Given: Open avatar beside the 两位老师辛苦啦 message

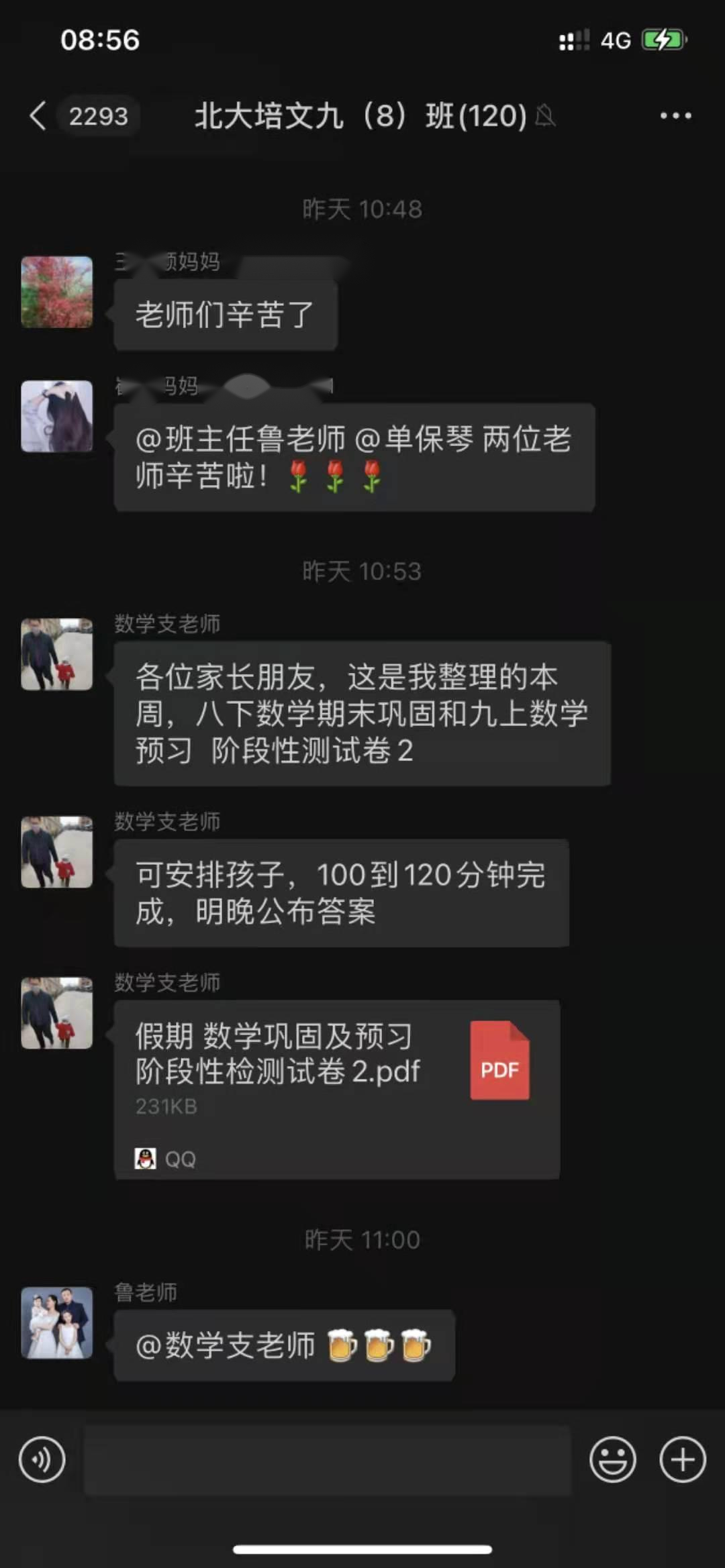Looking at the screenshot, I should click(57, 416).
